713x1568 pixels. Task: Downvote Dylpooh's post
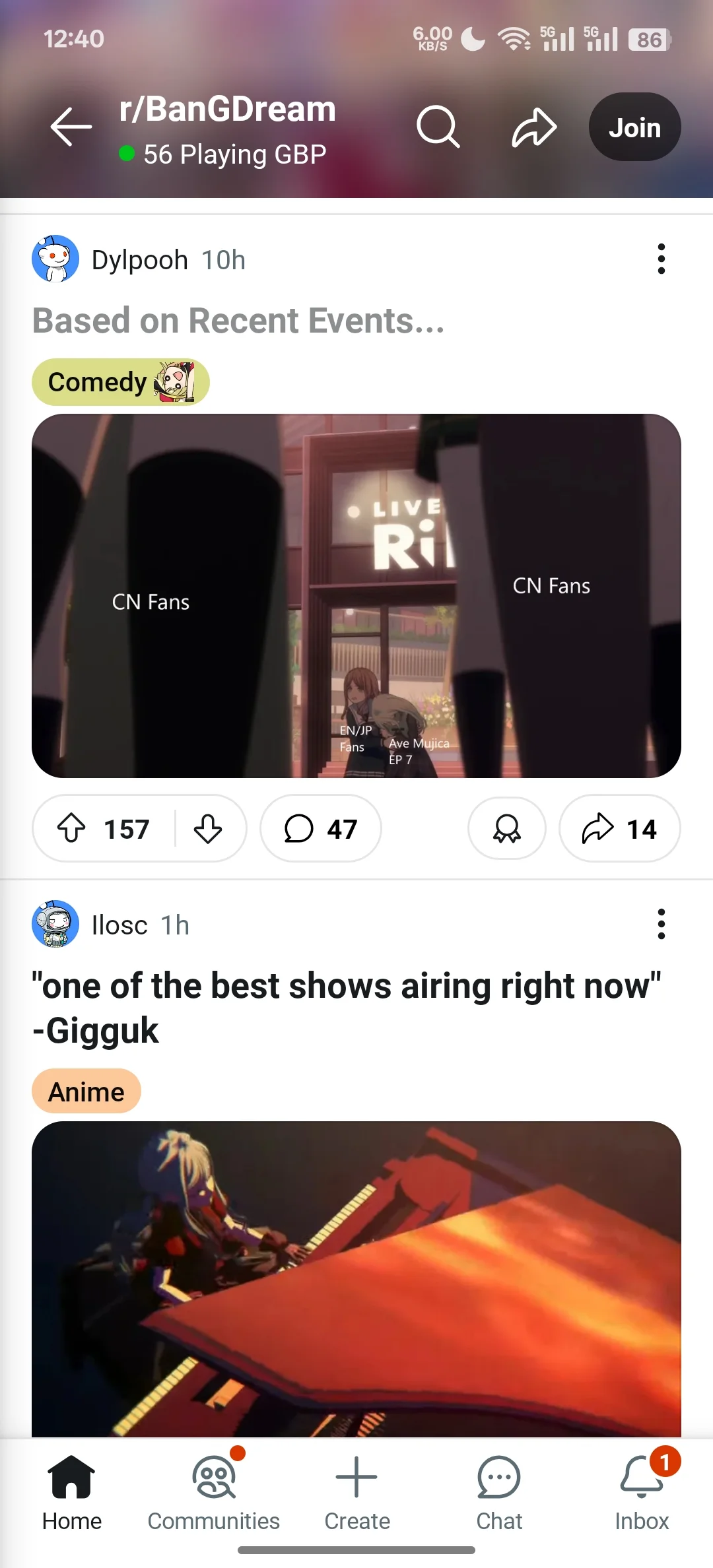(208, 828)
